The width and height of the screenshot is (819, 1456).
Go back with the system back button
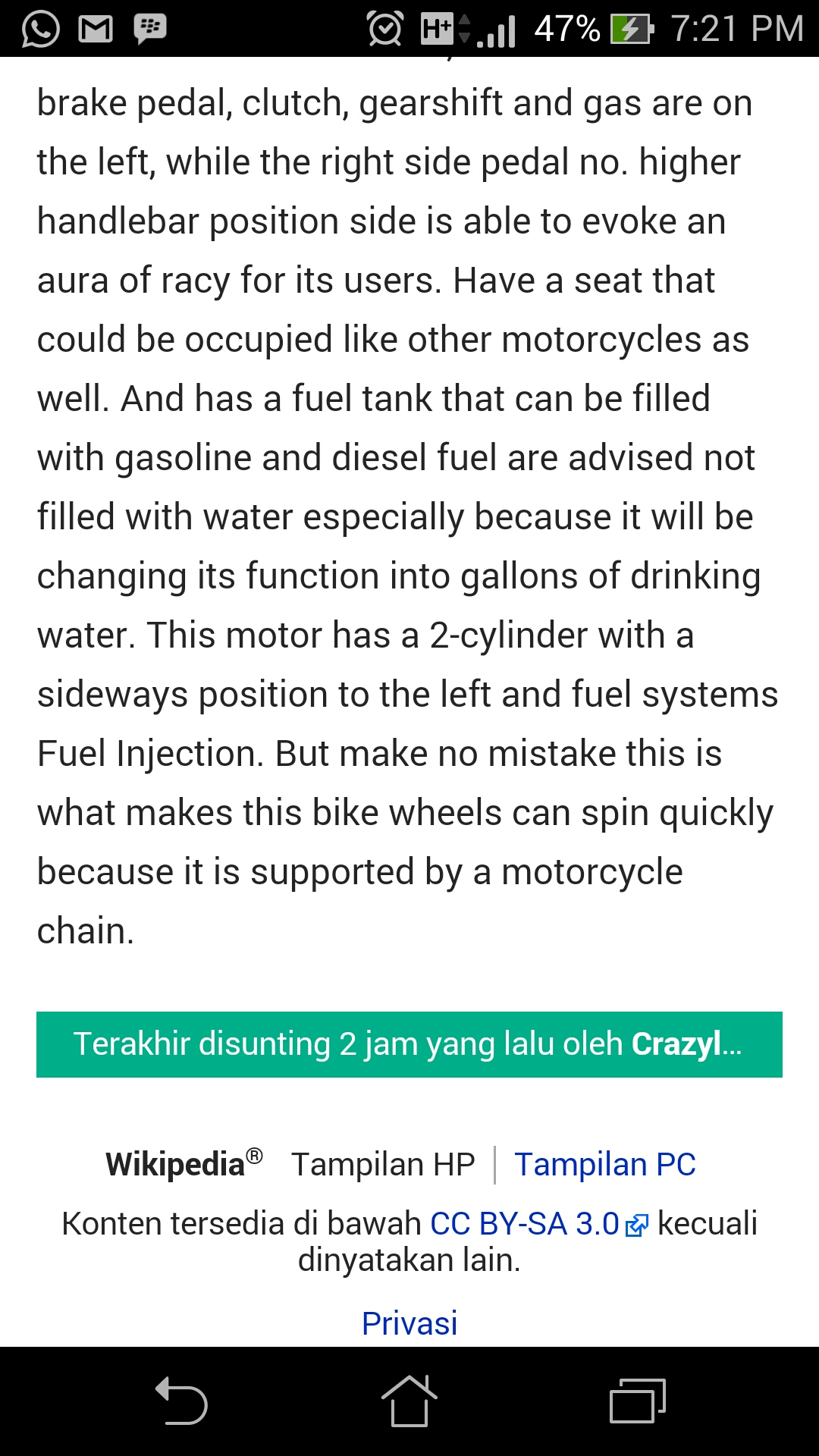pyautogui.click(x=182, y=1401)
